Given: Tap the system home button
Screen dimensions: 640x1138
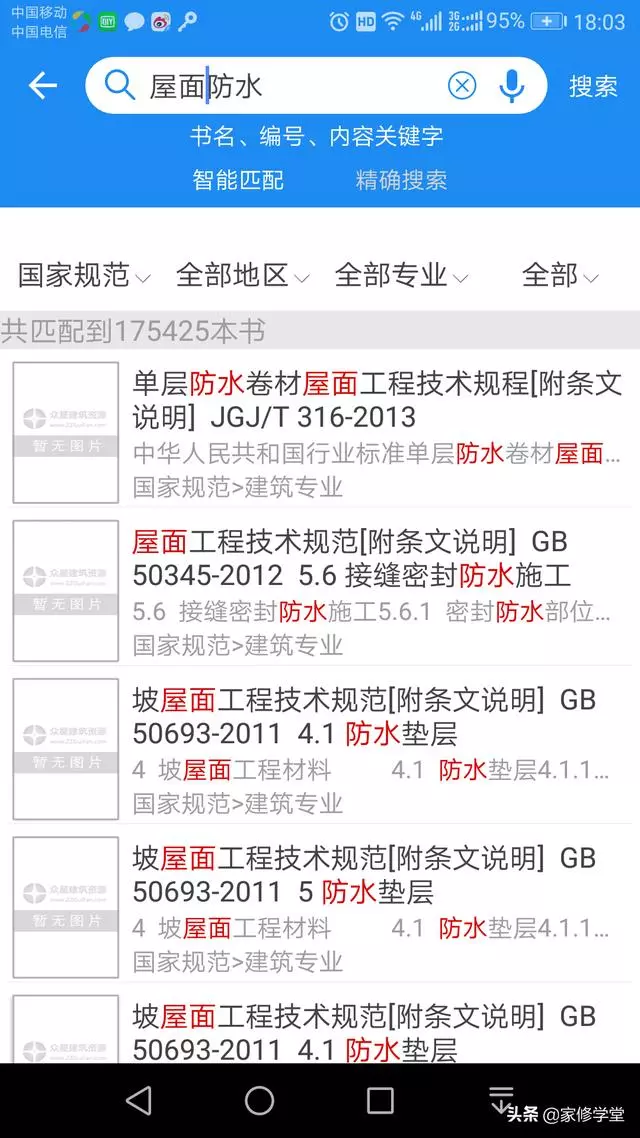Looking at the screenshot, I should pos(259,1100).
